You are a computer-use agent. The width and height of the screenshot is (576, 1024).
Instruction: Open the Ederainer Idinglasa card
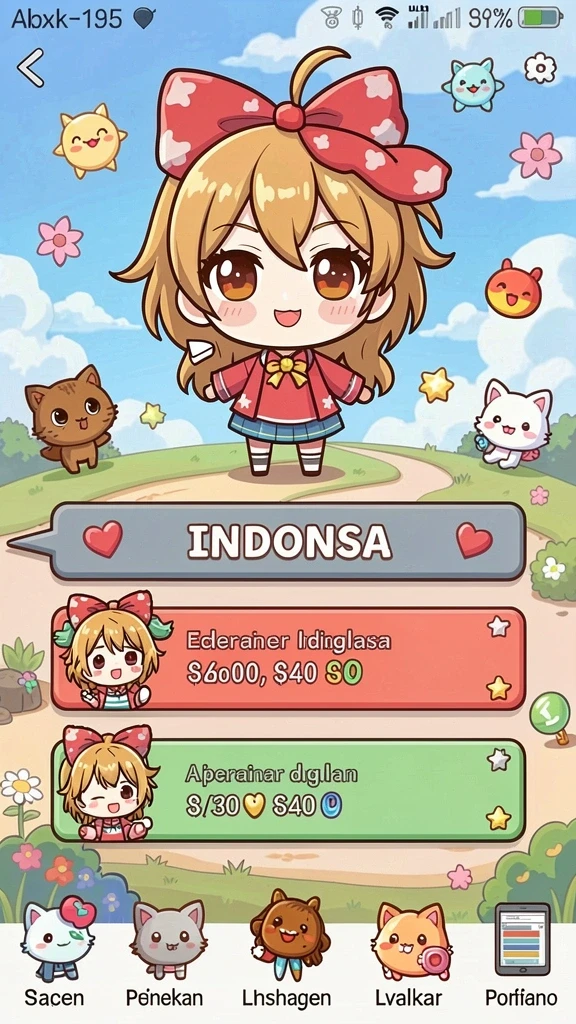(x=288, y=658)
